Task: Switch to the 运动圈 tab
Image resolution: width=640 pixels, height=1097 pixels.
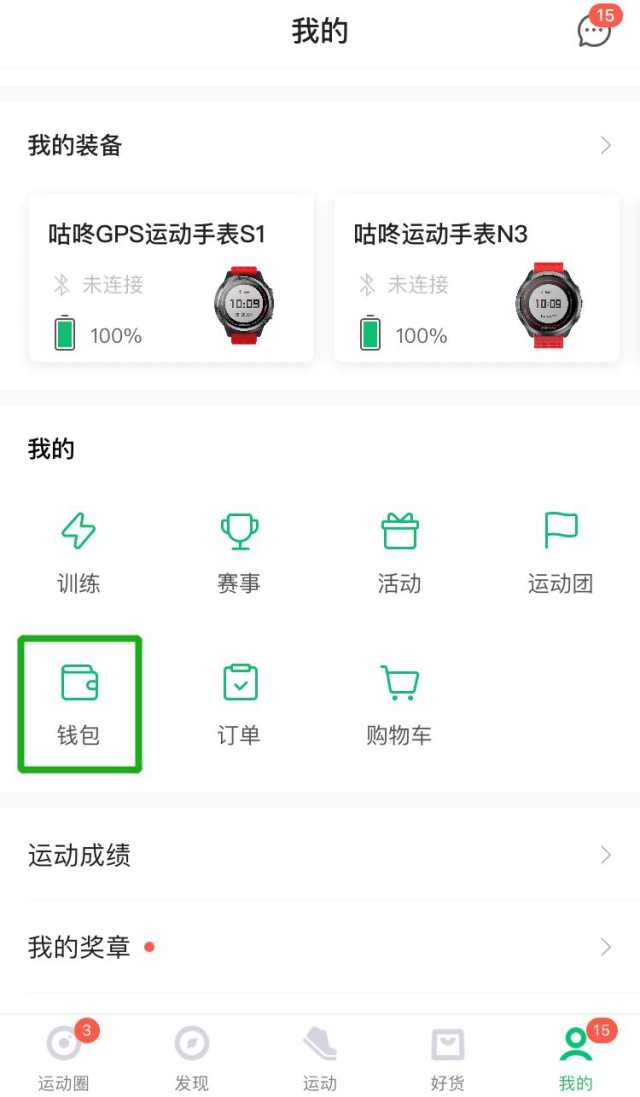Action: [64, 1057]
